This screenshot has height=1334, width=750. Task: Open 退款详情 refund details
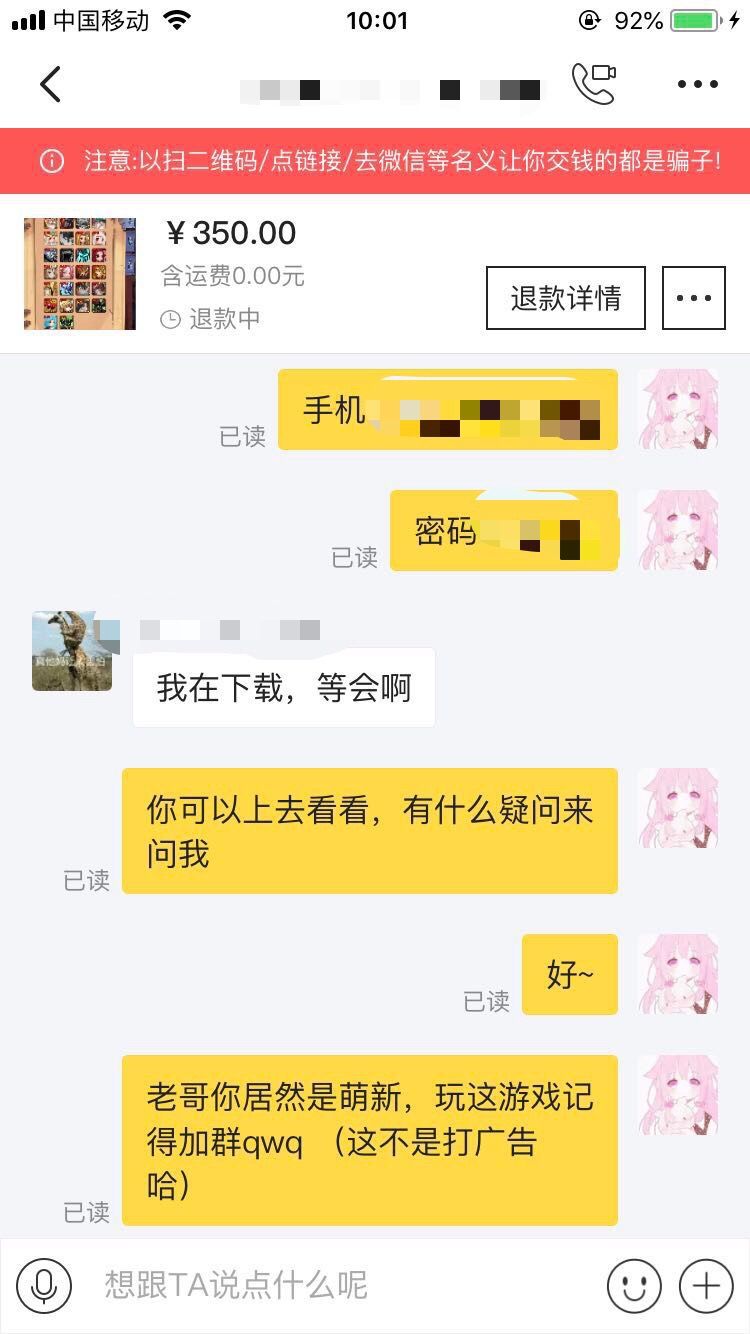coord(566,298)
